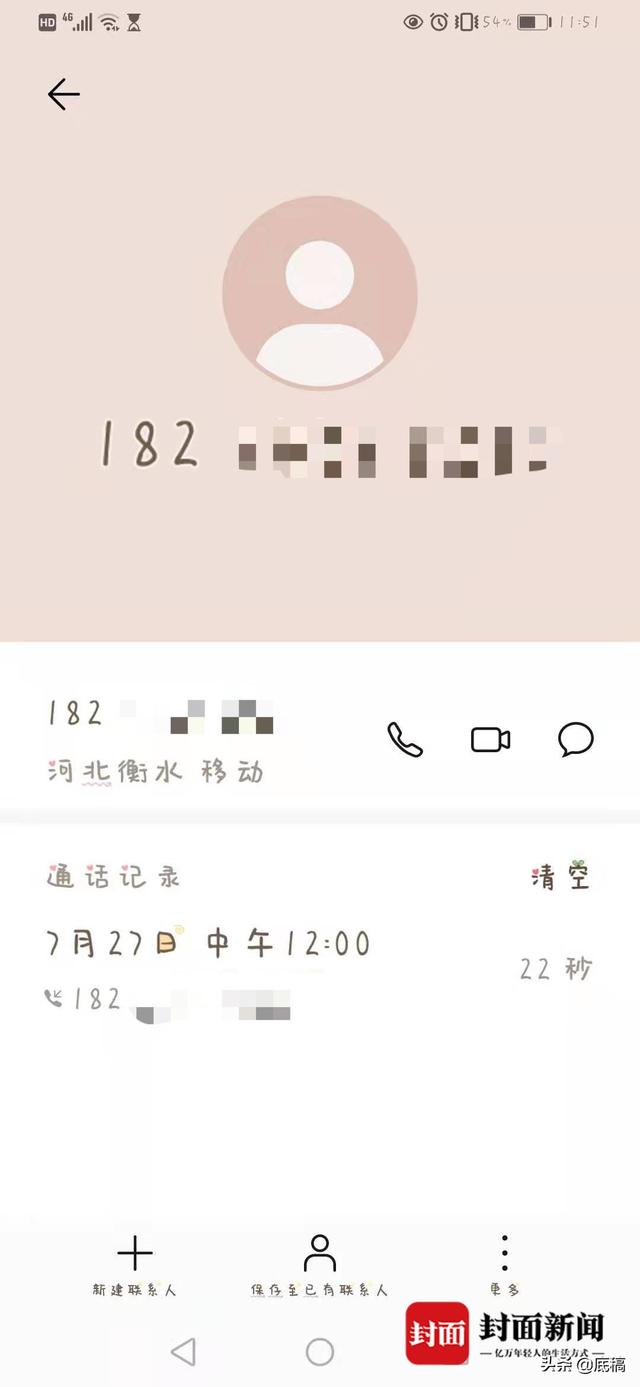Viewport: 640px width, 1387px height.
Task: Create new contact with 新建联系人
Action: click(x=135, y=1264)
